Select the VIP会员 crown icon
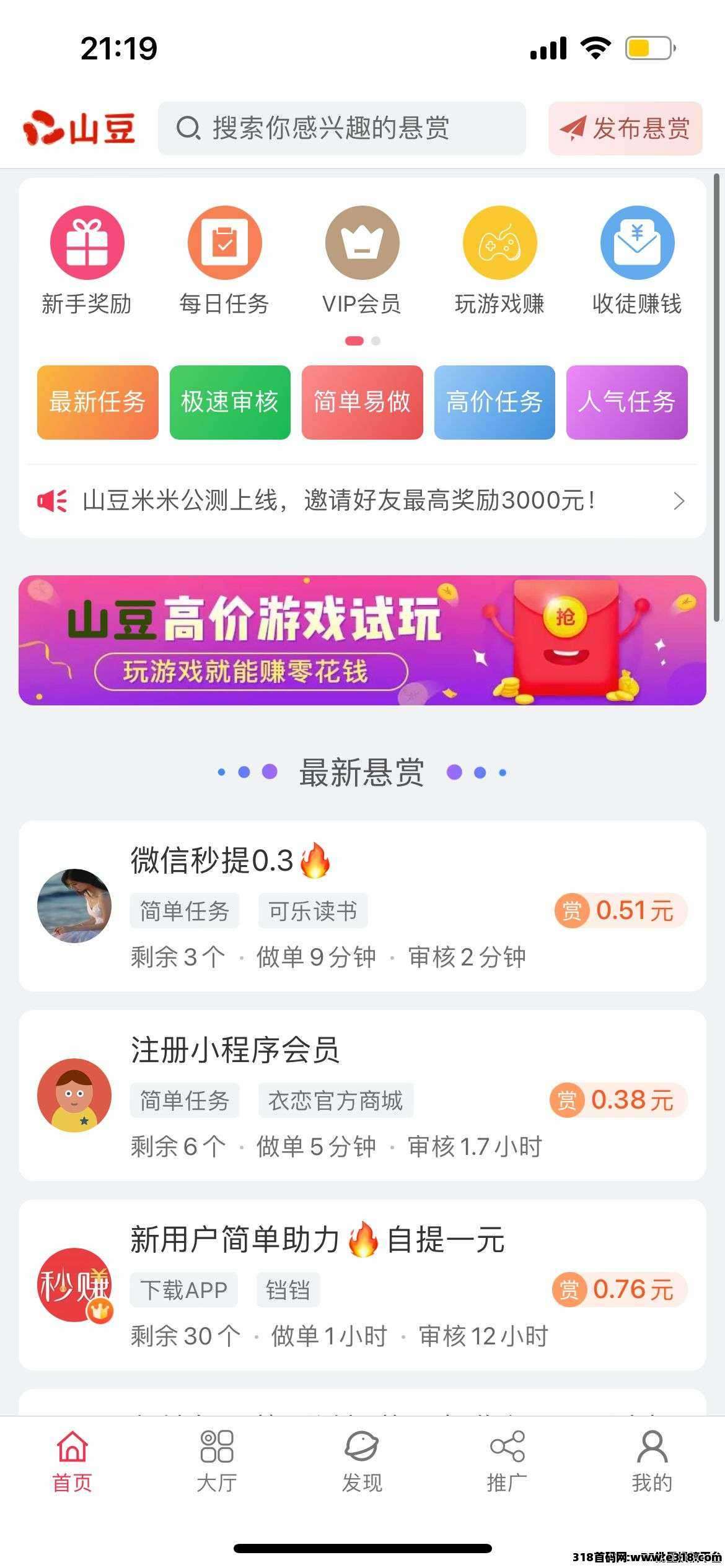 tap(361, 243)
